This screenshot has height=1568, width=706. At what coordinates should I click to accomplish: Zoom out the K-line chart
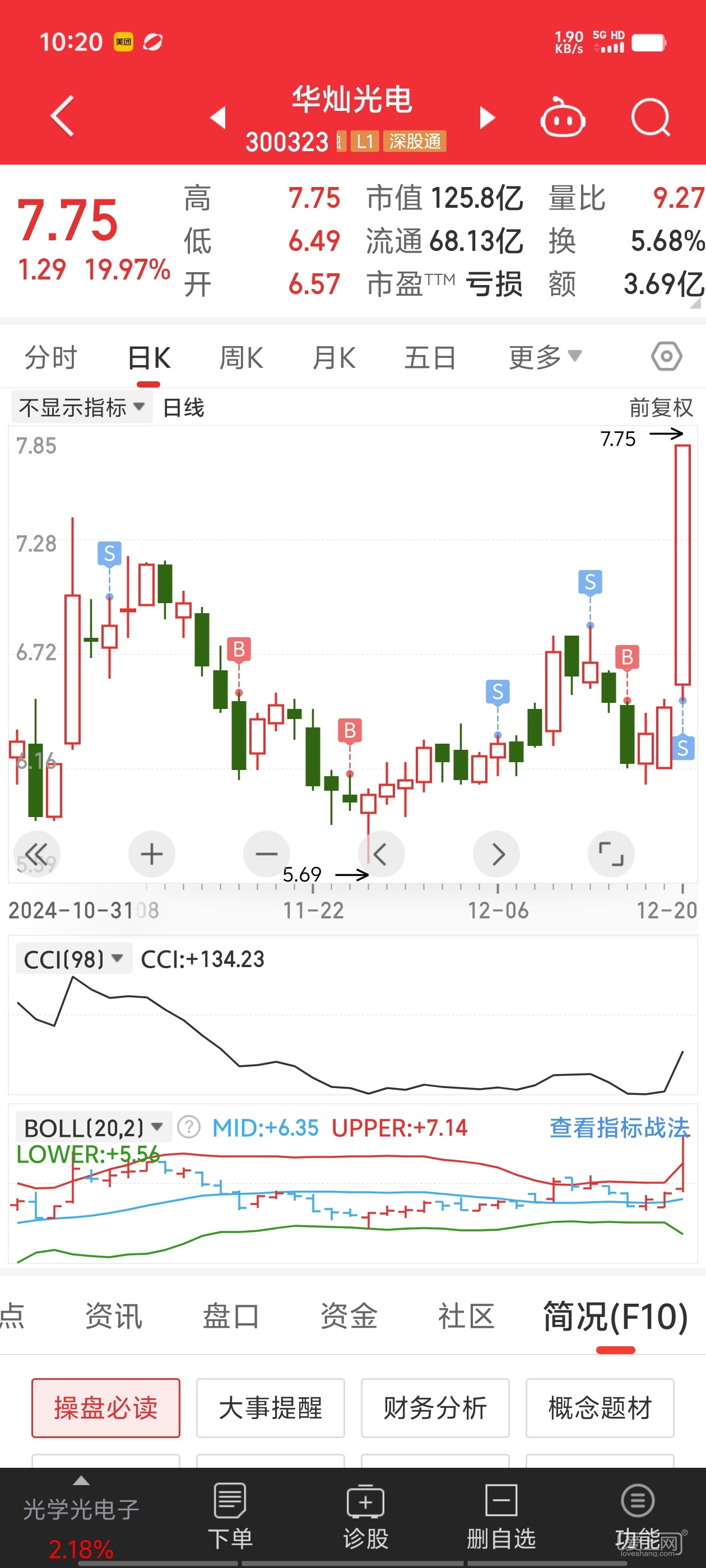pyautogui.click(x=266, y=854)
